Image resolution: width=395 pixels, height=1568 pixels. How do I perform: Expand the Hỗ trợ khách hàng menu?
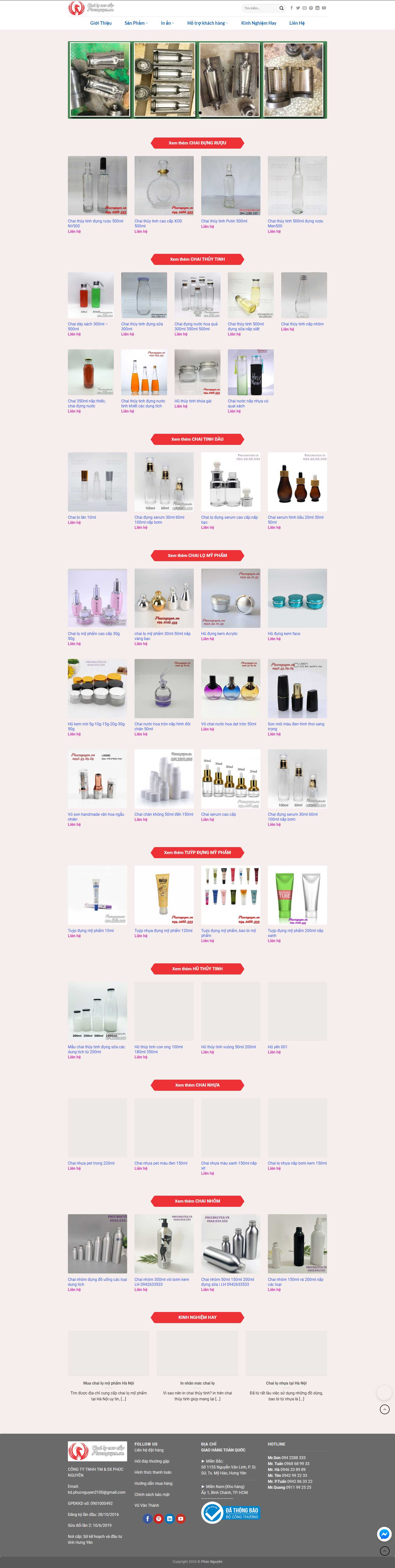[208, 23]
